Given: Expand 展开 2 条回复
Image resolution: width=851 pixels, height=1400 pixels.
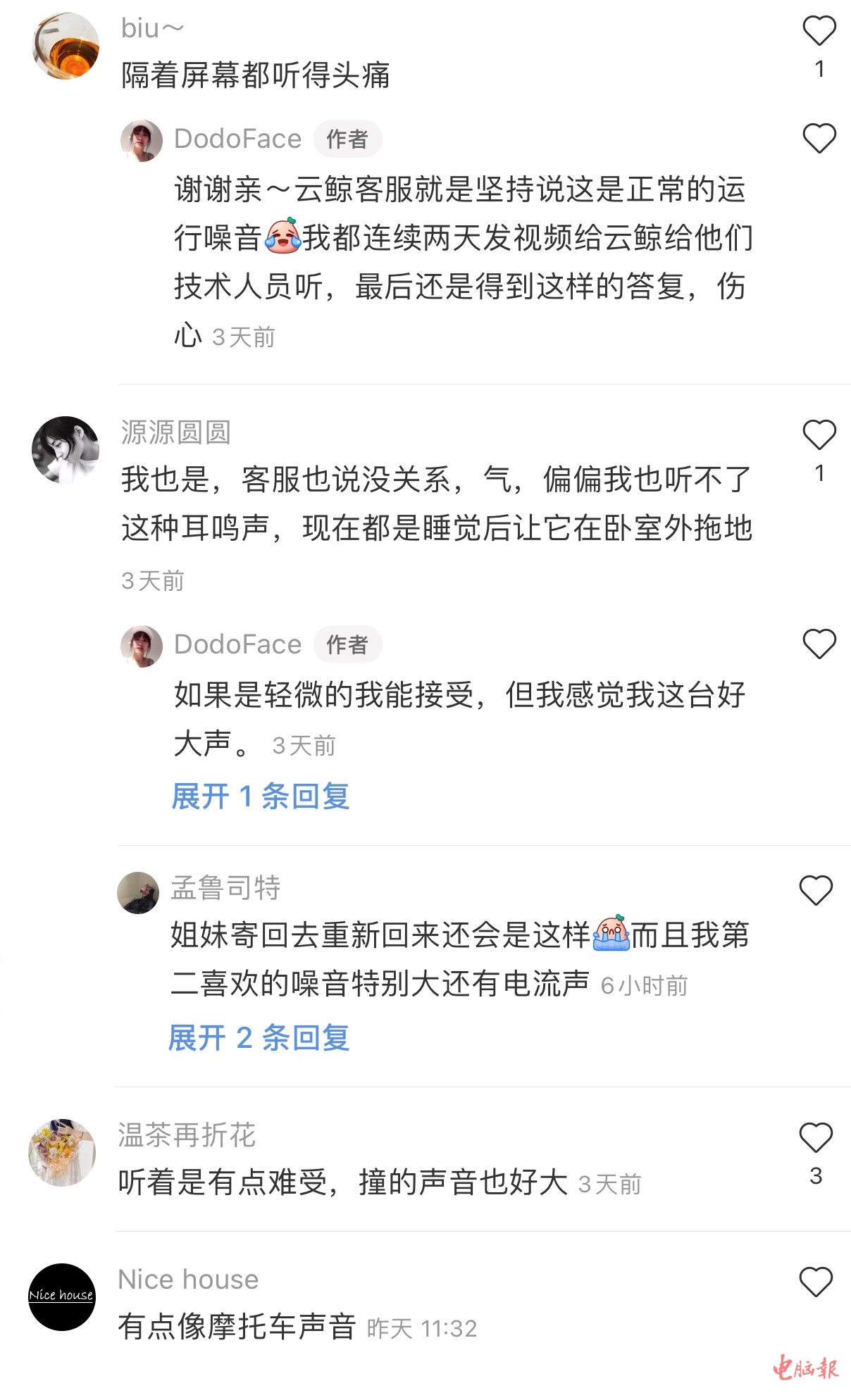Looking at the screenshot, I should 259,1038.
